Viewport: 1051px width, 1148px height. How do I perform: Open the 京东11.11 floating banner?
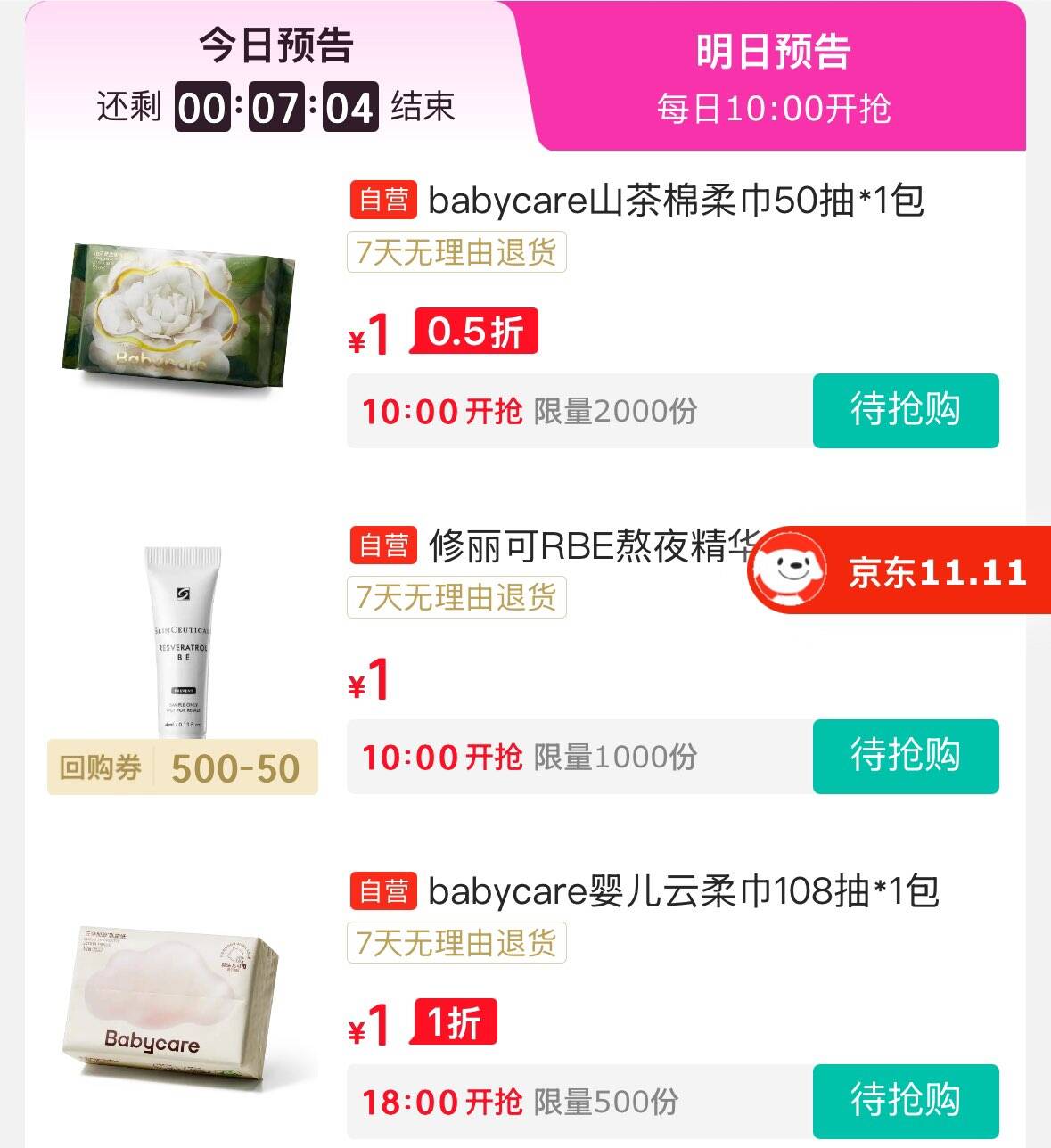tap(900, 570)
